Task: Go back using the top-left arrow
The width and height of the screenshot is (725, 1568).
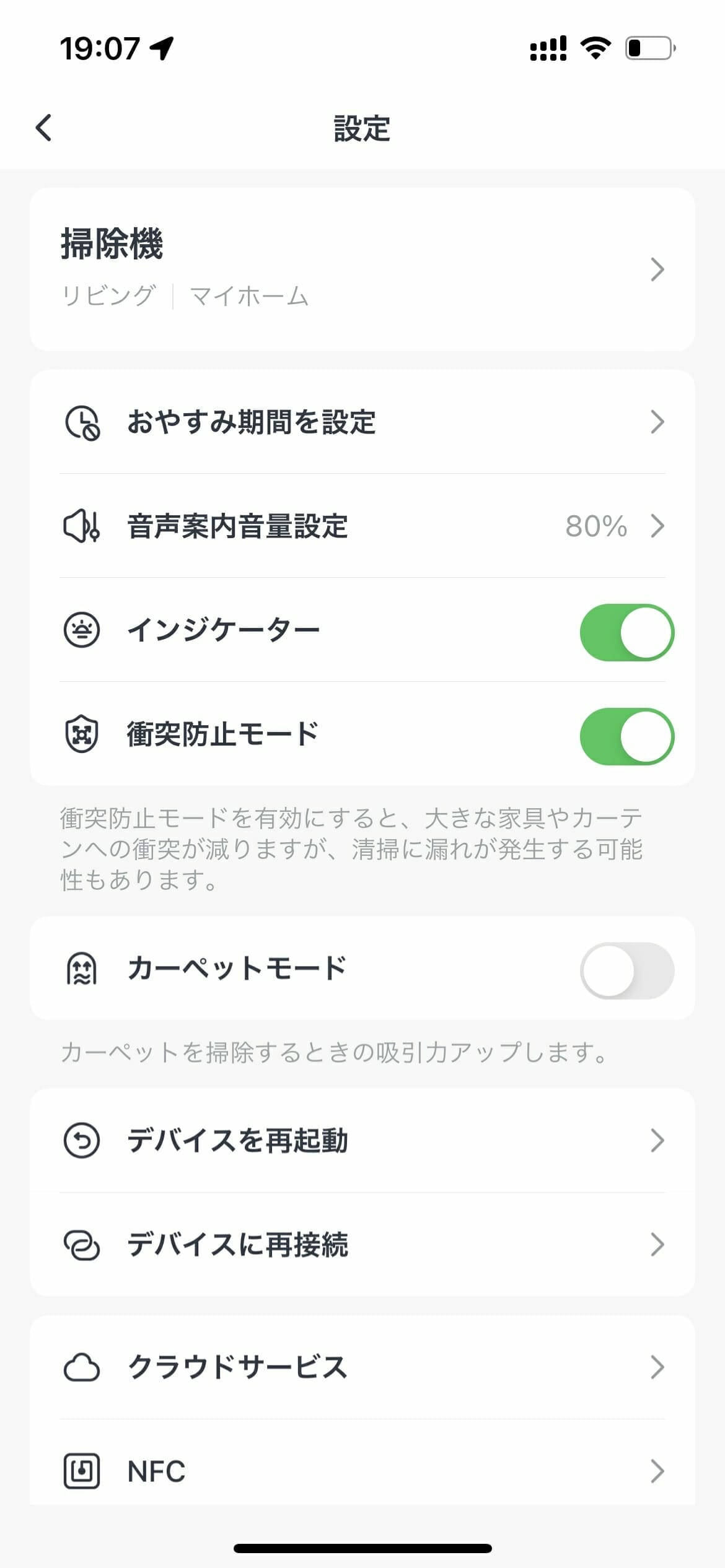Action: (44, 128)
